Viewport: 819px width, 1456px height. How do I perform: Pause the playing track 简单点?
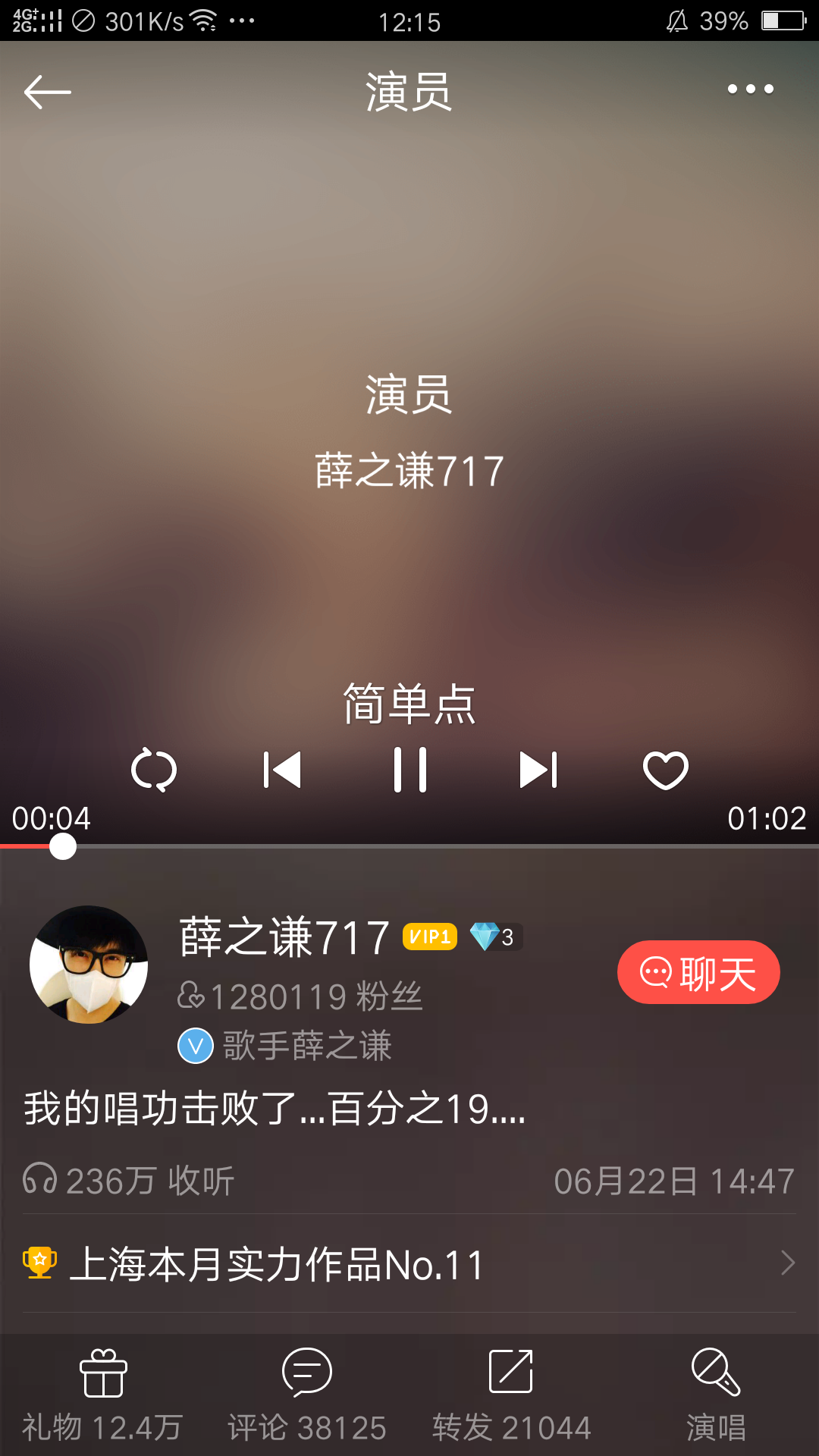(x=409, y=770)
